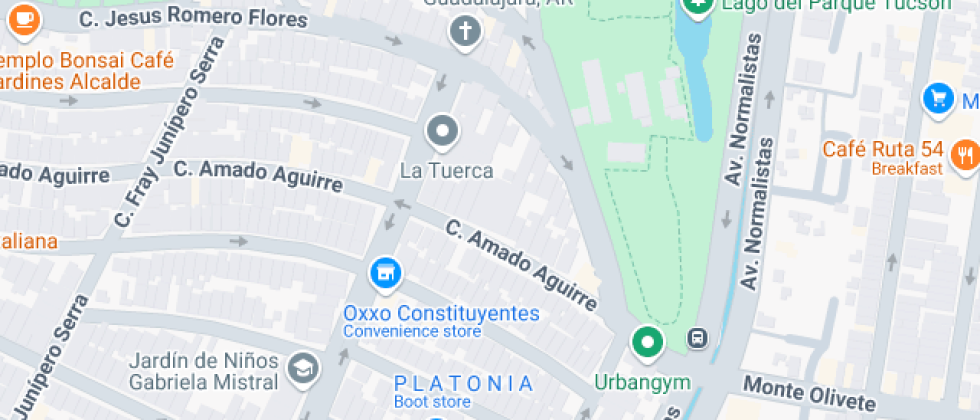Select the shopping cart marker on Av. Normalistas side
980x420 pixels.
click(x=938, y=98)
